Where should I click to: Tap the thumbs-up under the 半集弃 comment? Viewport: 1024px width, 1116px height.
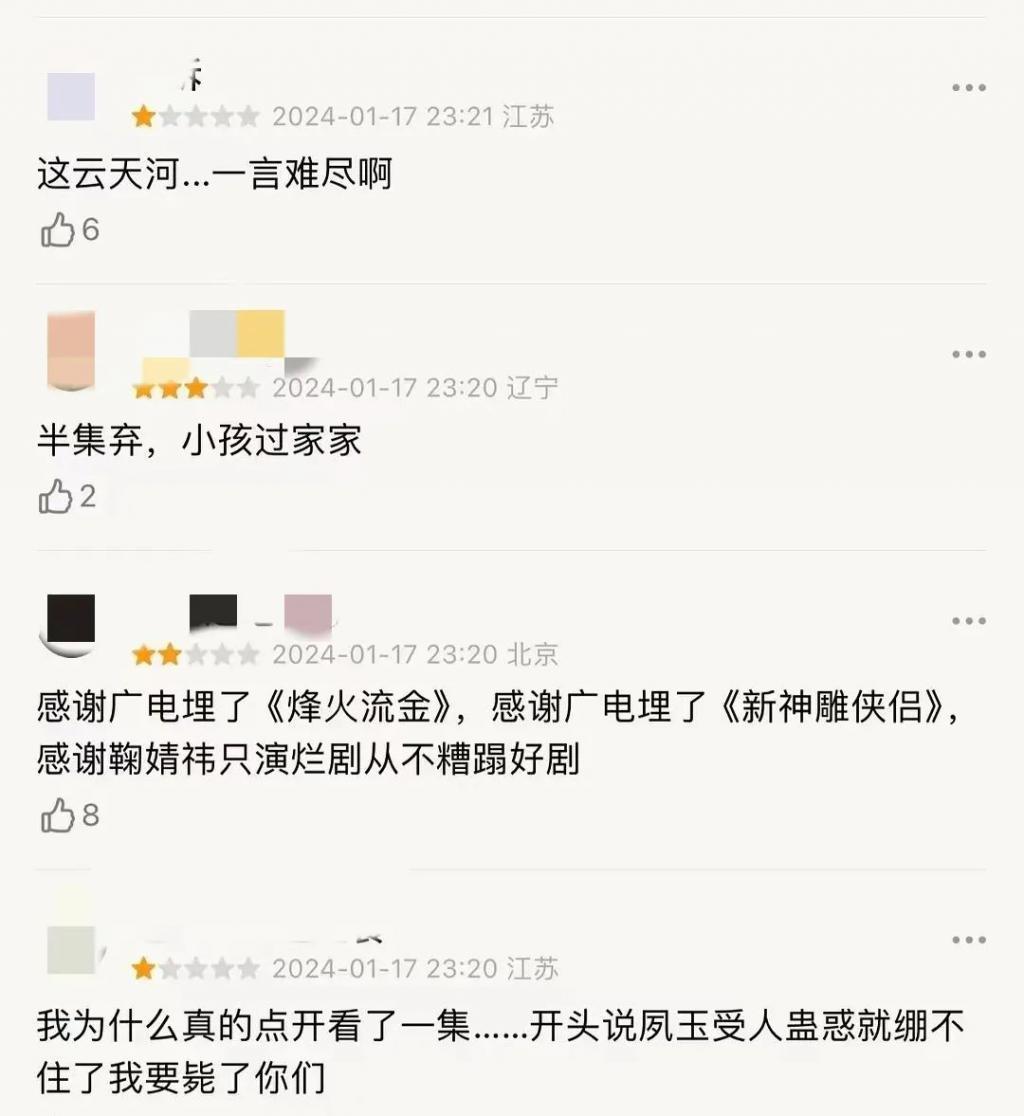coord(55,495)
